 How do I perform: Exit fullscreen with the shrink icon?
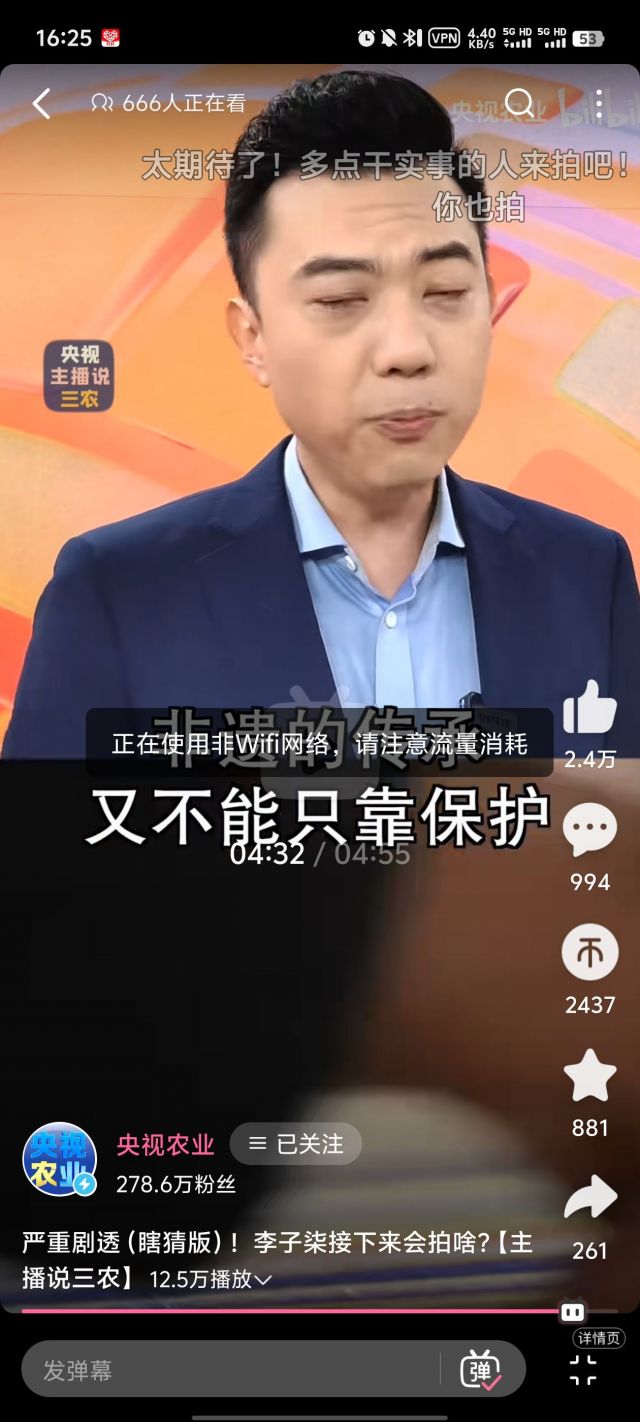click(x=583, y=1371)
